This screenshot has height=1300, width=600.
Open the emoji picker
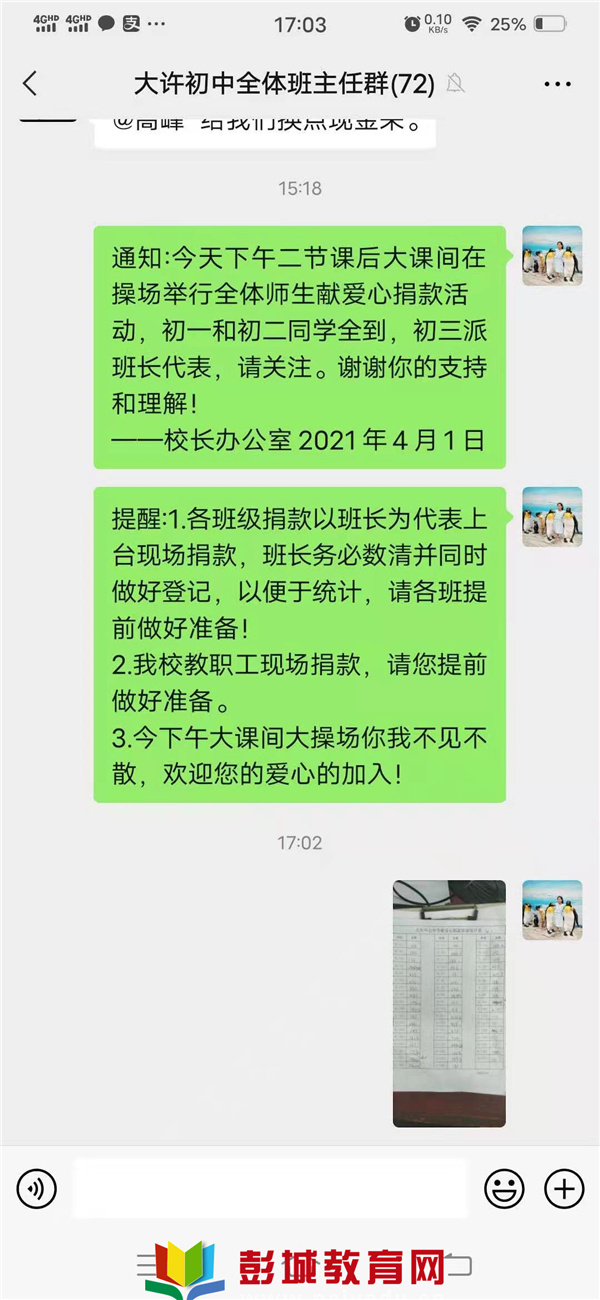click(504, 1189)
